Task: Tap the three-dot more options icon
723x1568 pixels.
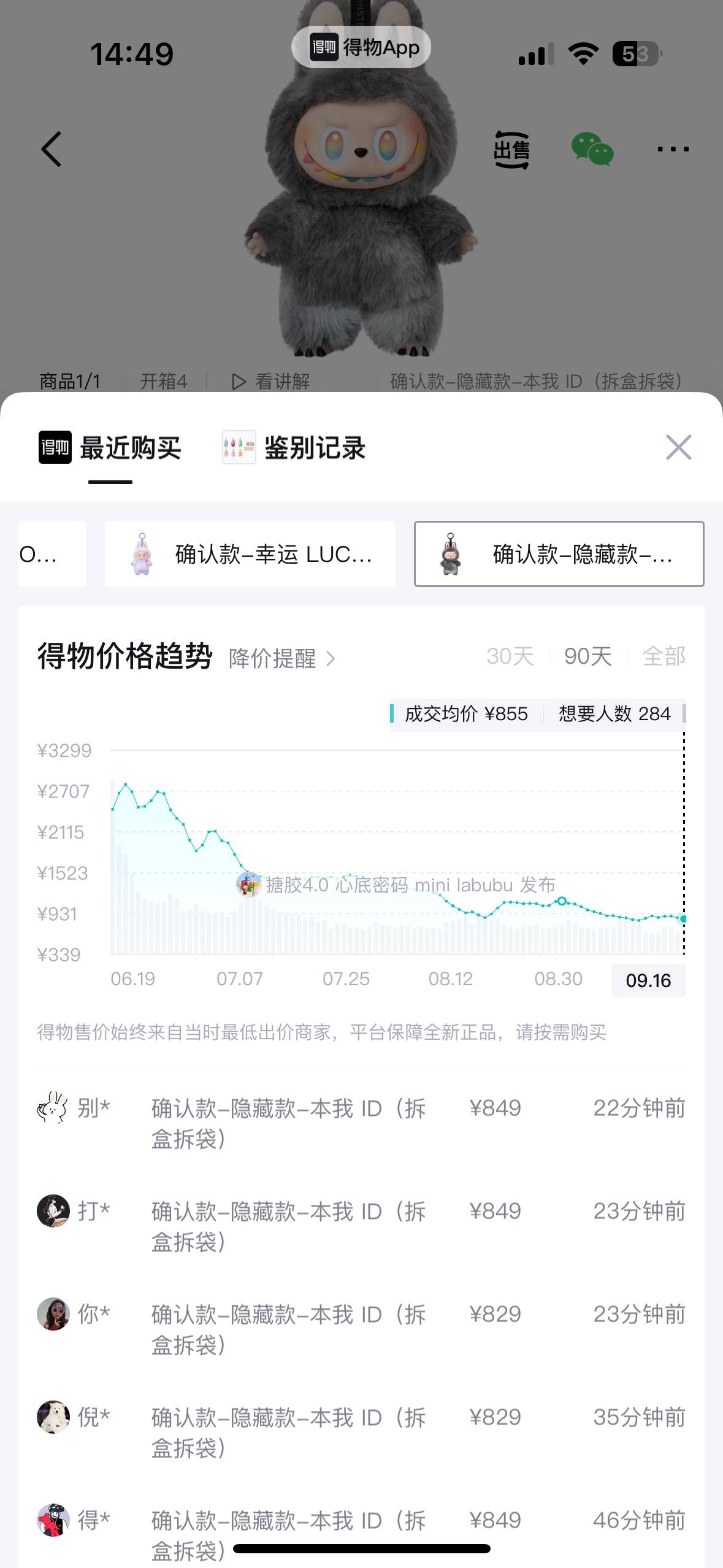Action: tap(673, 148)
